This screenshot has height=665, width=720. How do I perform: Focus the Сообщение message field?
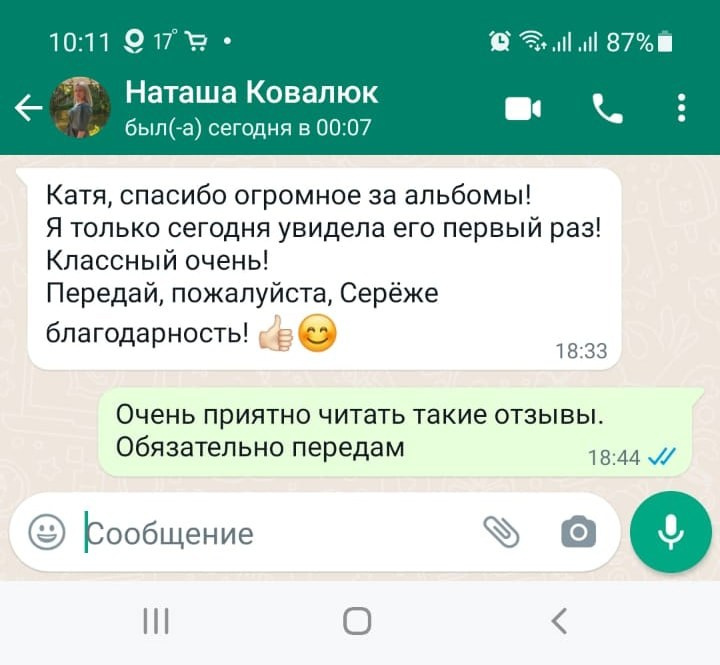[x=270, y=533]
